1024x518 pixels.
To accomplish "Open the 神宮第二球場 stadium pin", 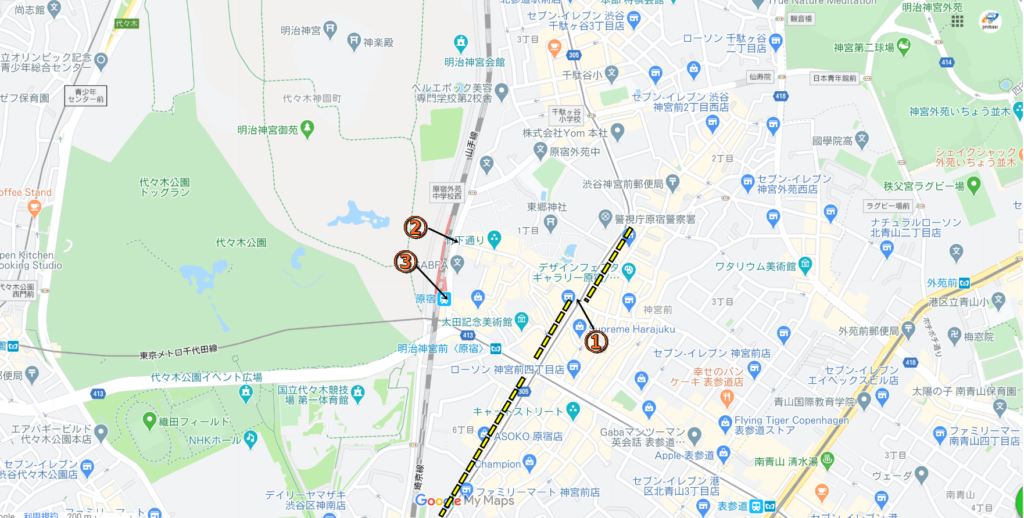I will tap(903, 45).
